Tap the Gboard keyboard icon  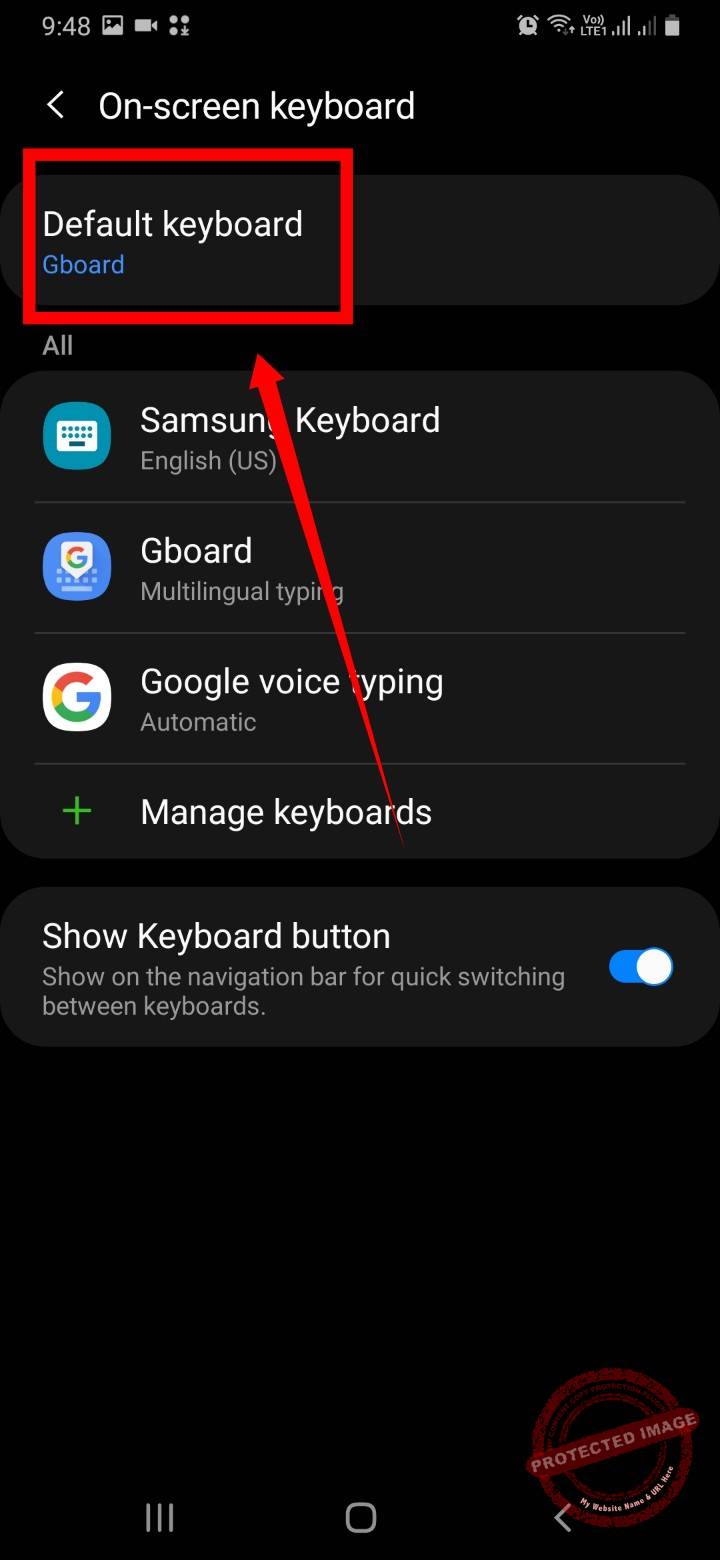tap(77, 566)
